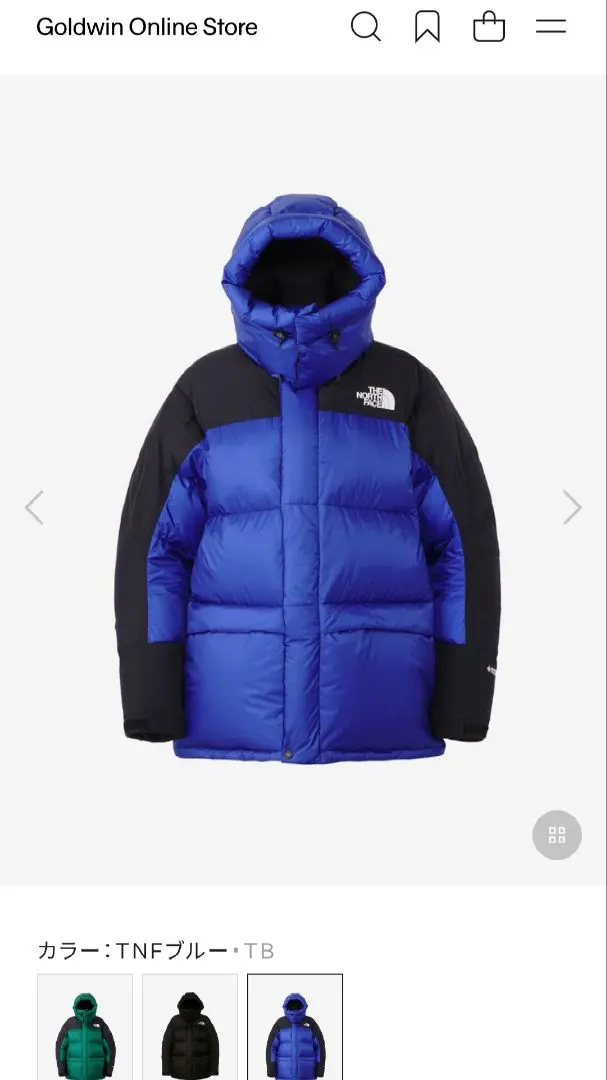This screenshot has width=607, height=1080.
Task: Select the green jacket color
Action: pos(85,1030)
